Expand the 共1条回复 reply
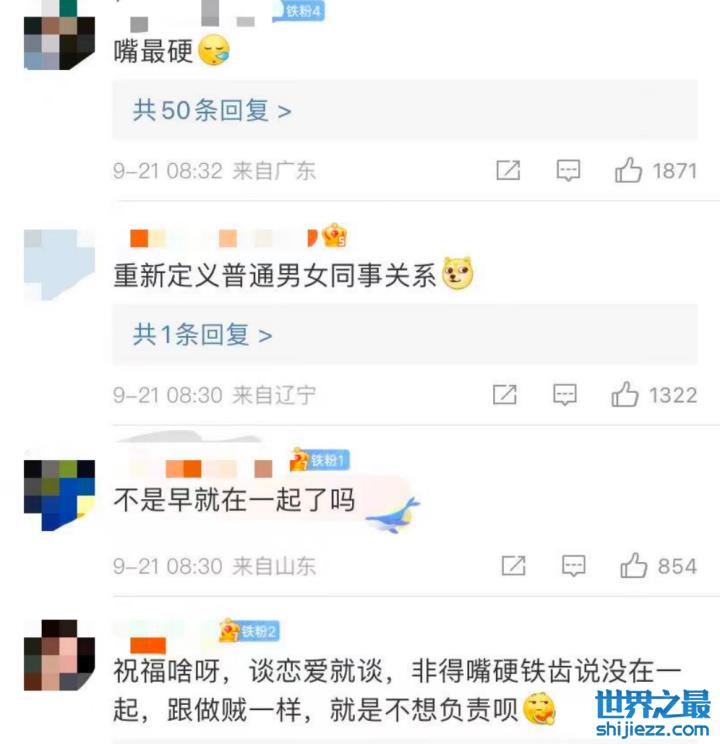Screen dimensions: 720x744 coord(202,335)
